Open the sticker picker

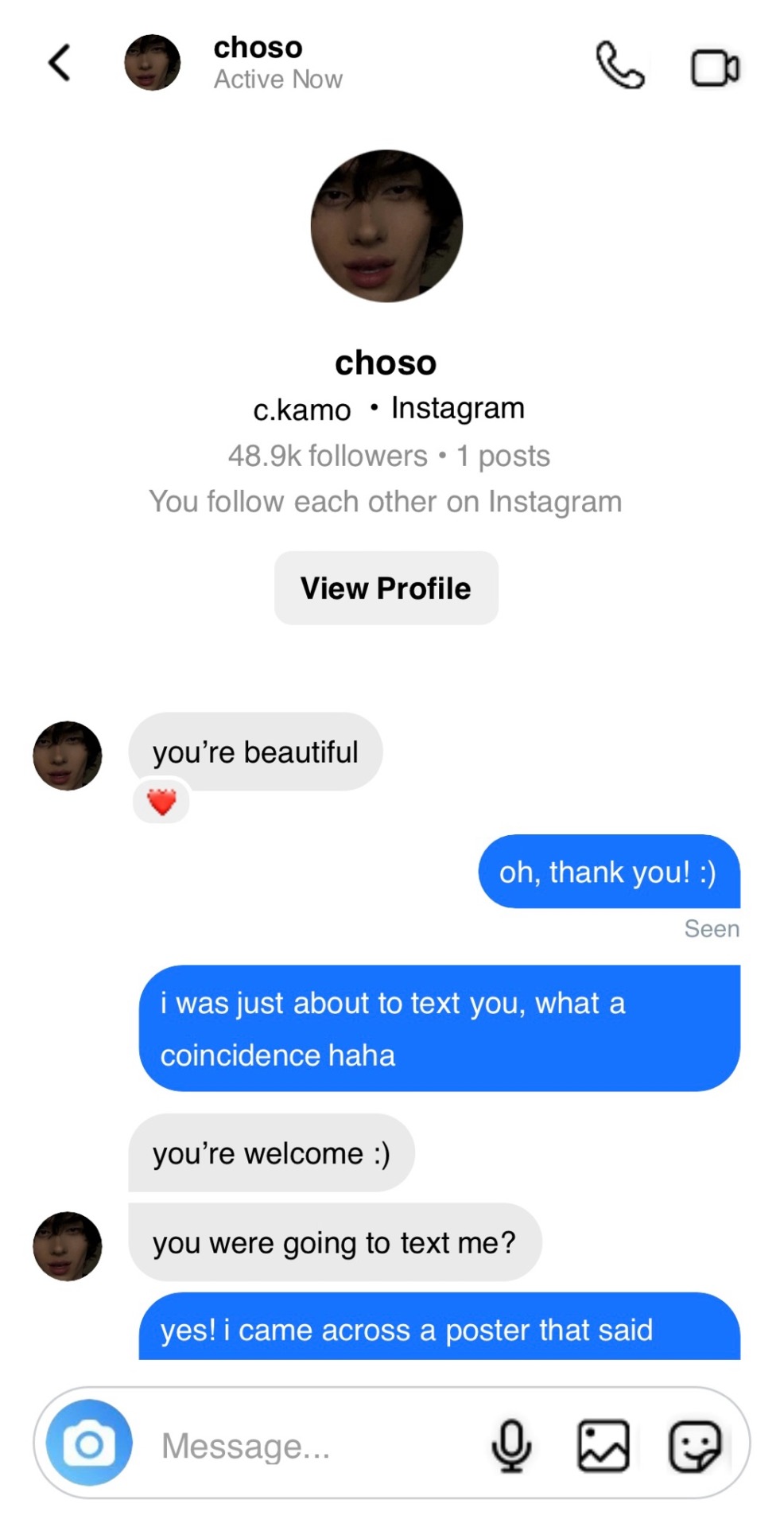click(x=695, y=1445)
